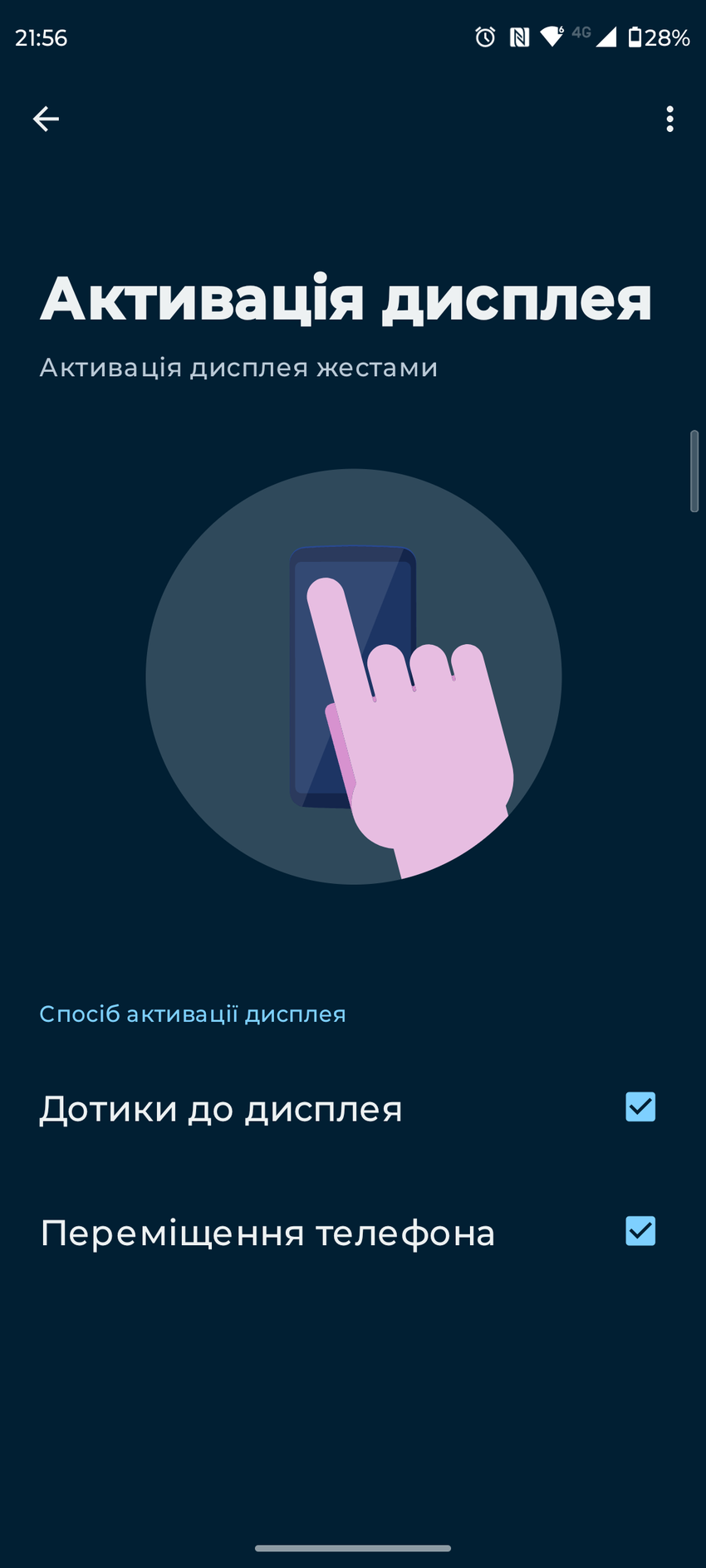The image size is (706, 1568).
Task: Tap 'Спосіб активації дисплея' section header
Action: point(193,1013)
